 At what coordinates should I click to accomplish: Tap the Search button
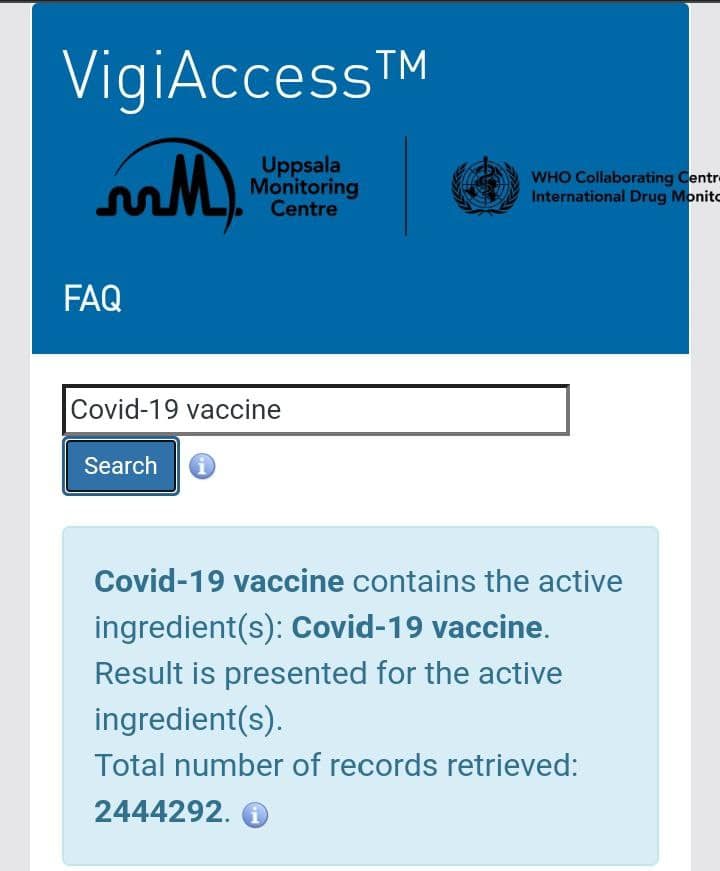coord(121,466)
